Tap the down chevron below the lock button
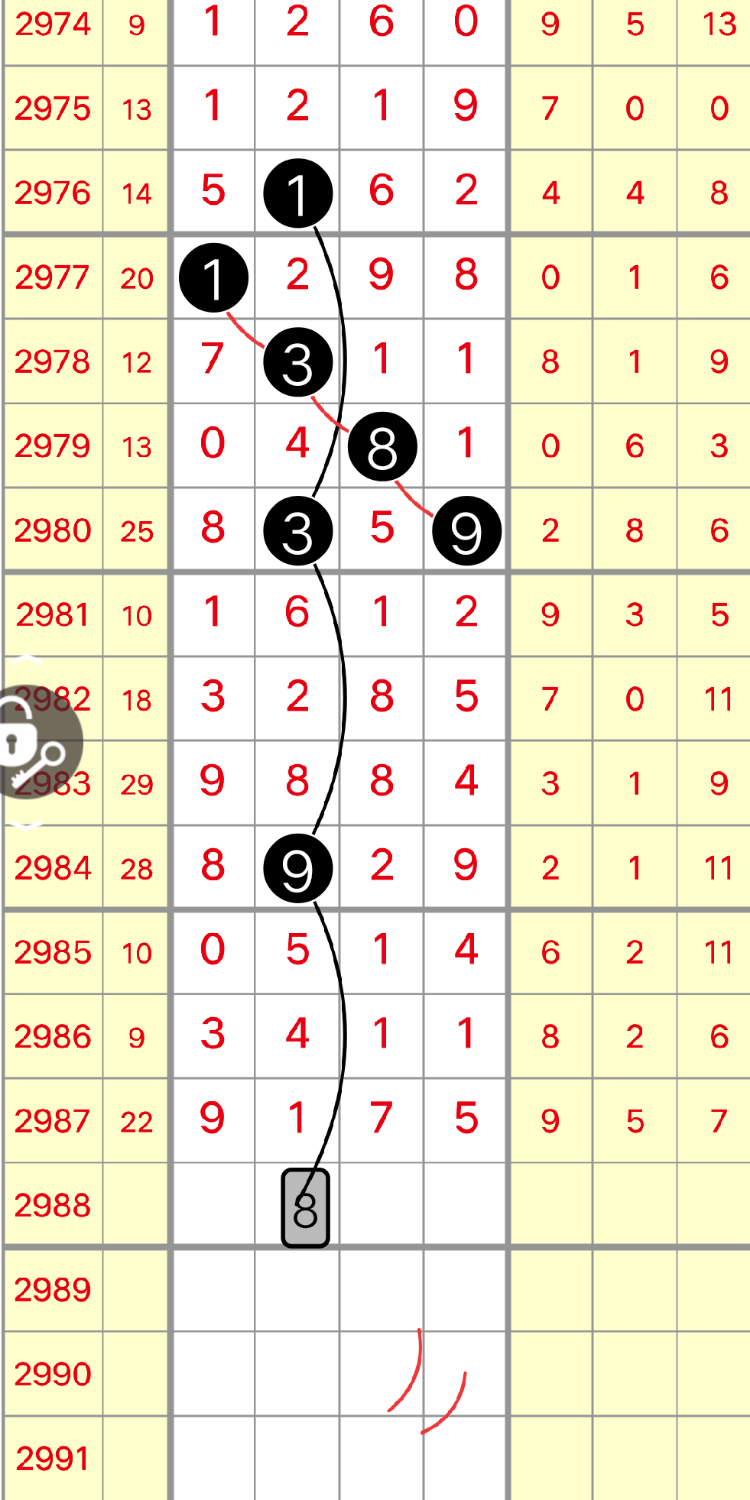 point(28,826)
